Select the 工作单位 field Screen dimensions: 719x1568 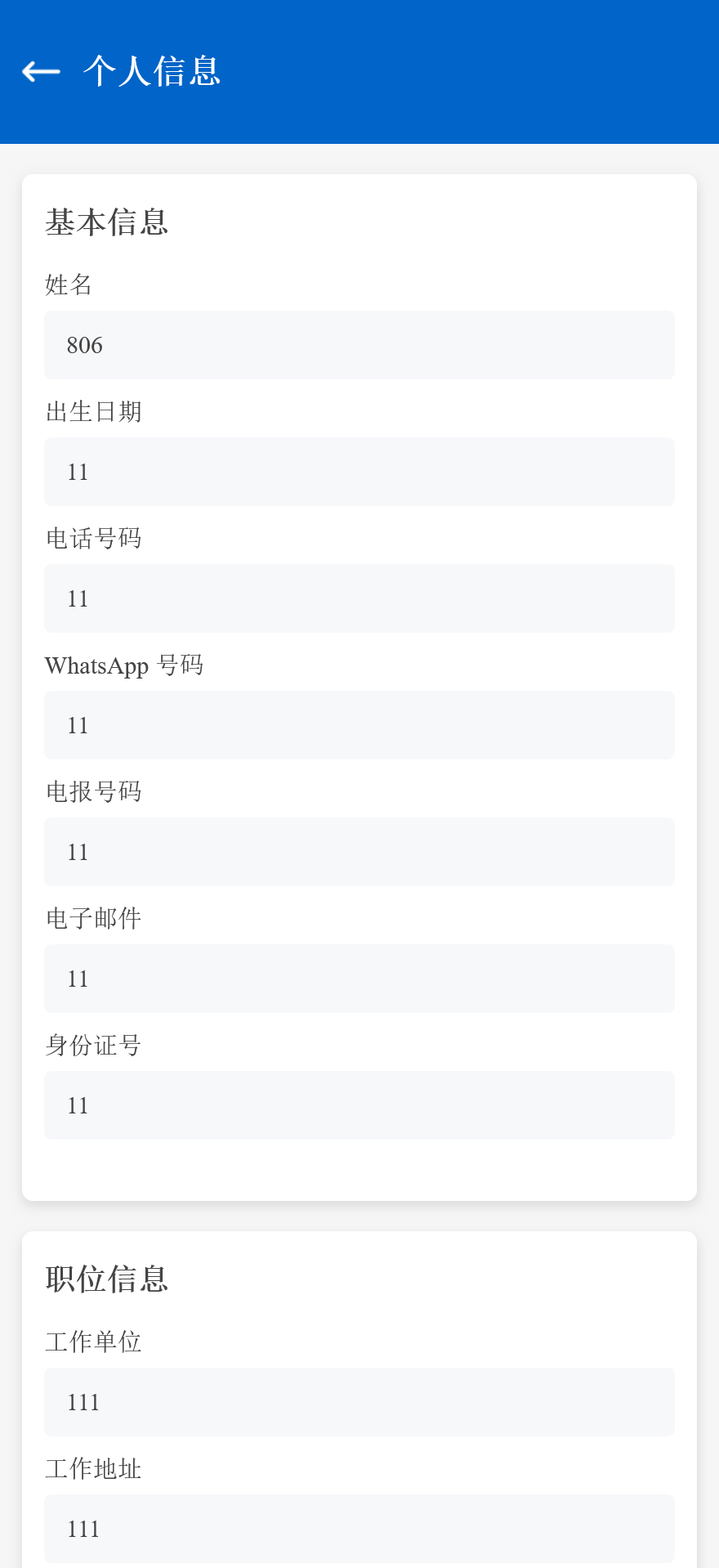359,1402
